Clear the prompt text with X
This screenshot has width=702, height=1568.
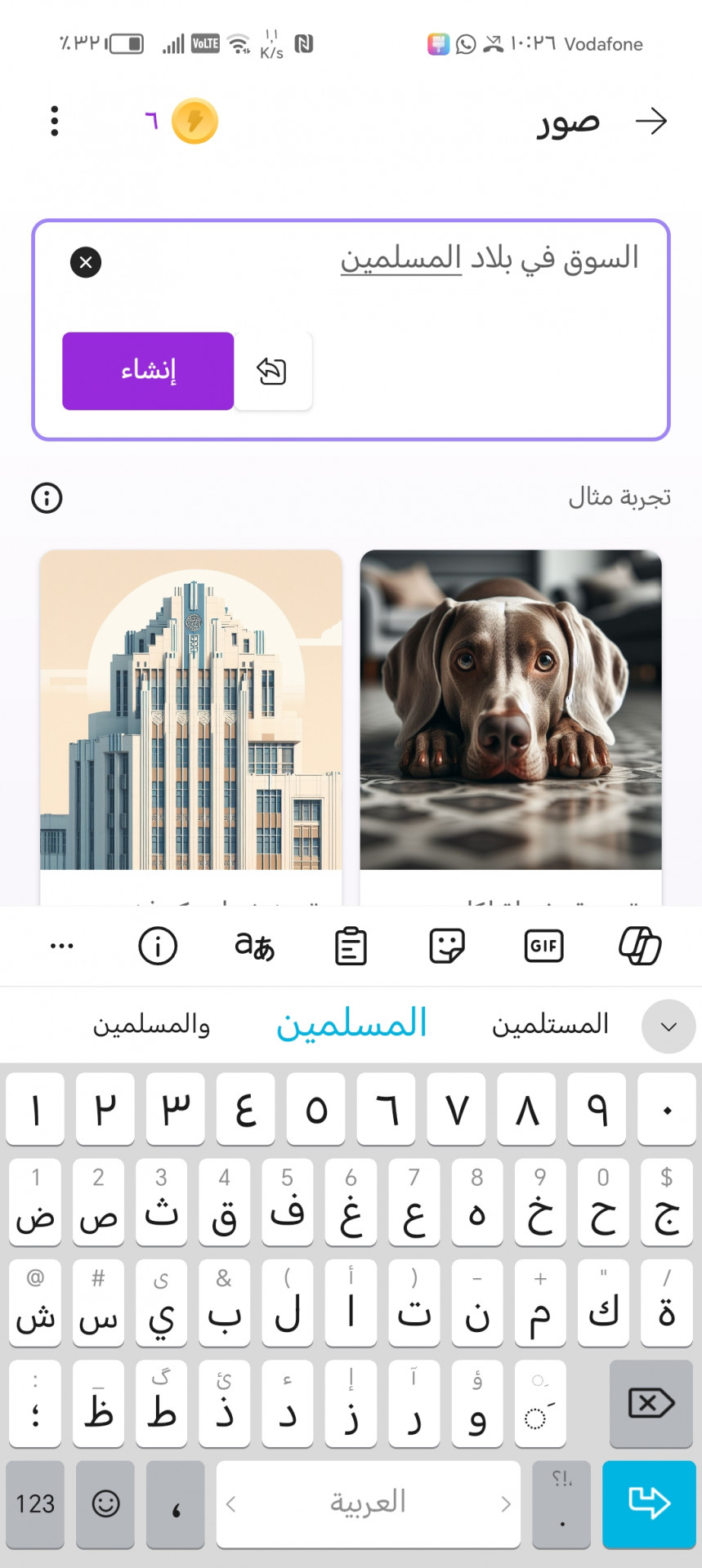[86, 262]
